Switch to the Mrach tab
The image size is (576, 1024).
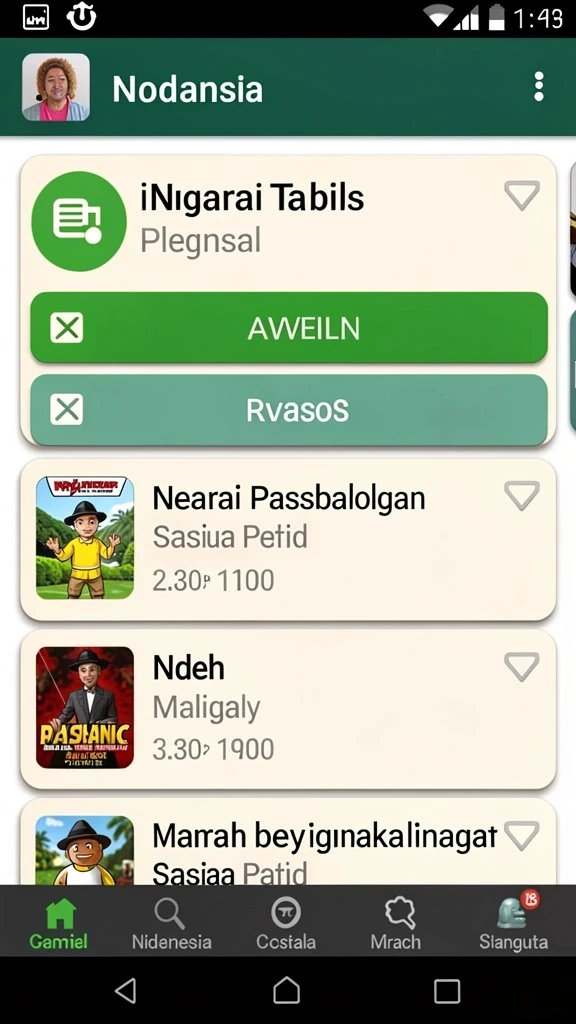[396, 922]
